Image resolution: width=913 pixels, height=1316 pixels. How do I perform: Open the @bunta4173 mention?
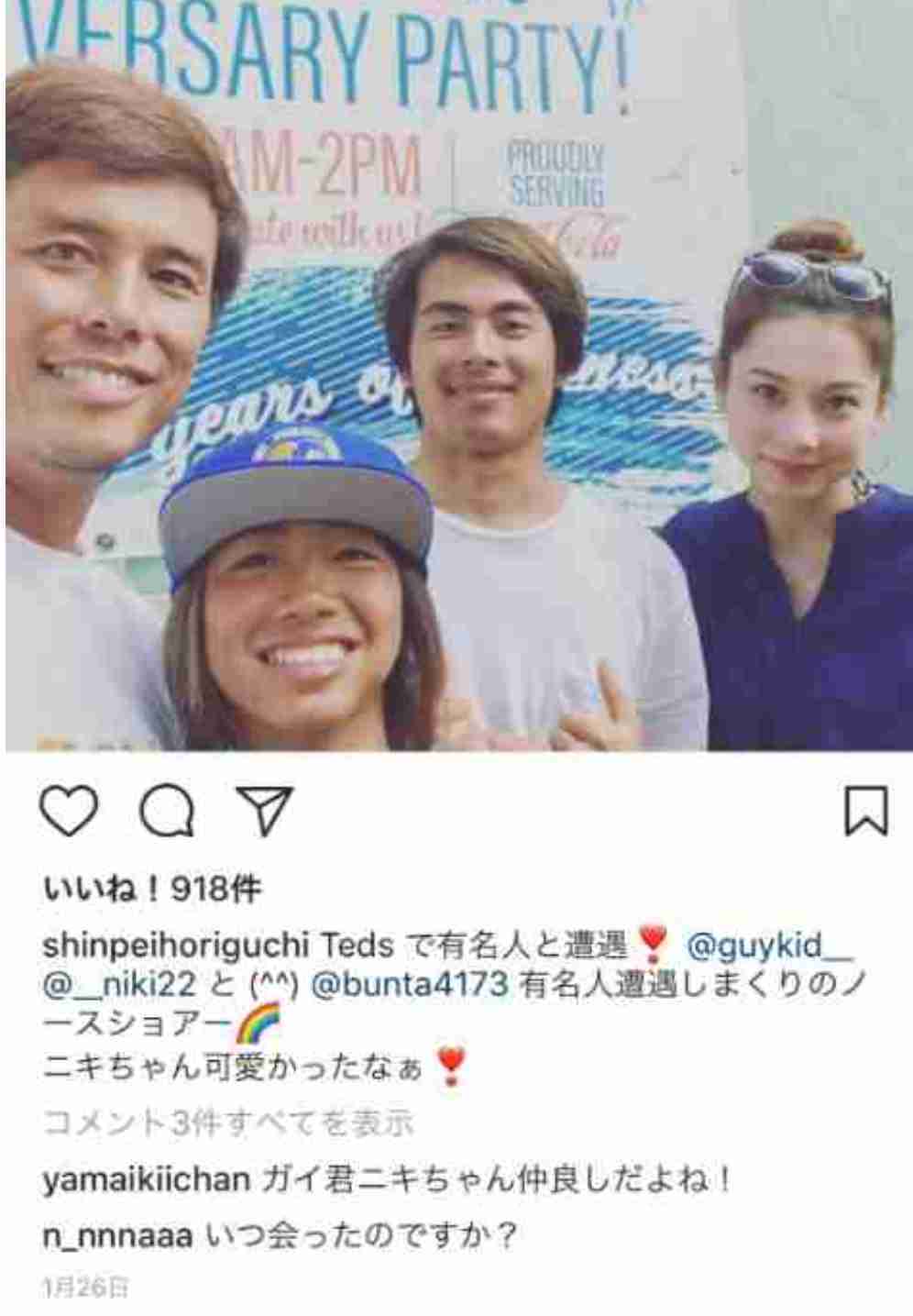[x=410, y=984]
